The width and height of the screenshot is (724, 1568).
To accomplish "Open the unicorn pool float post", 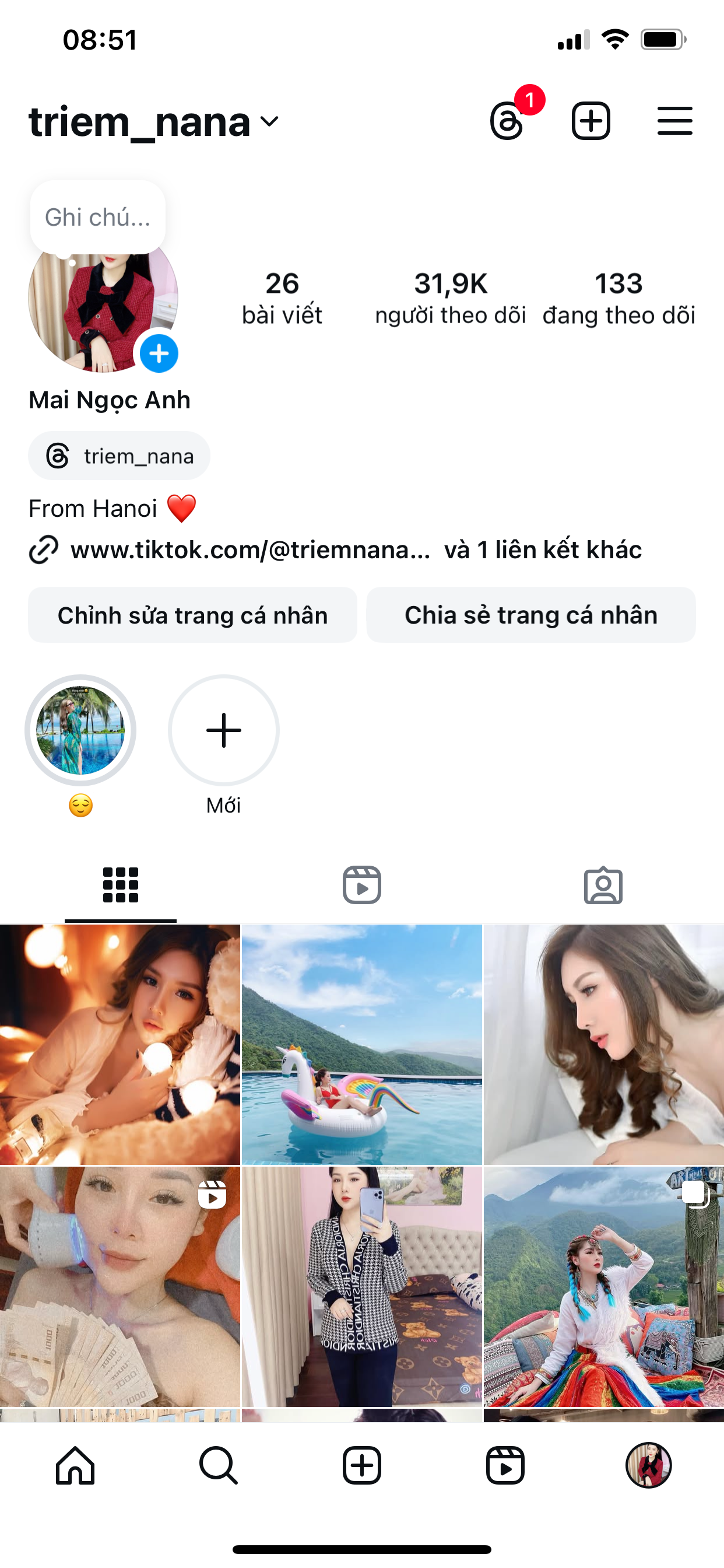I will click(x=361, y=1044).
